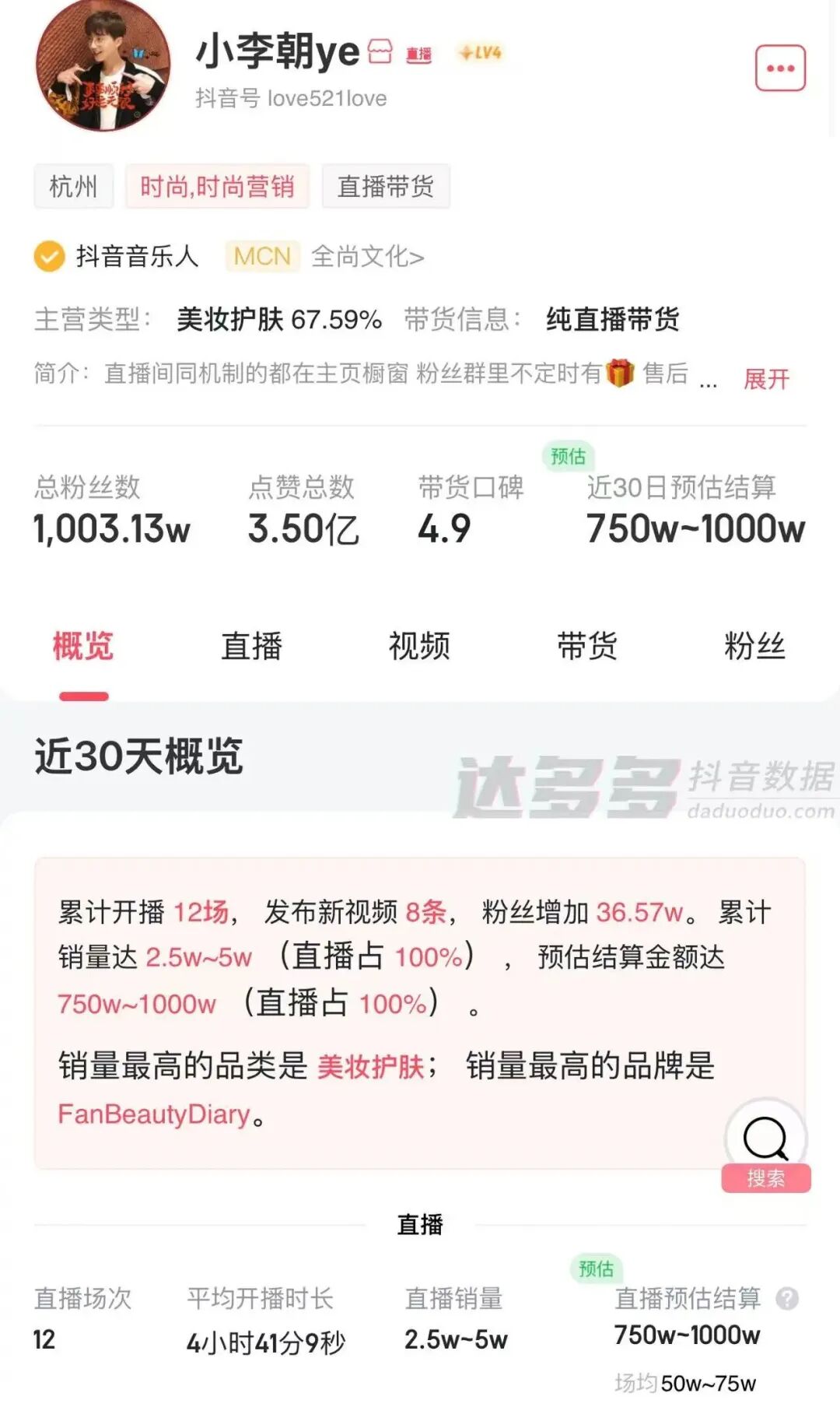Tap the help icon beside 直播预估结算
This screenshot has width=840, height=1407.
pyautogui.click(x=787, y=1298)
